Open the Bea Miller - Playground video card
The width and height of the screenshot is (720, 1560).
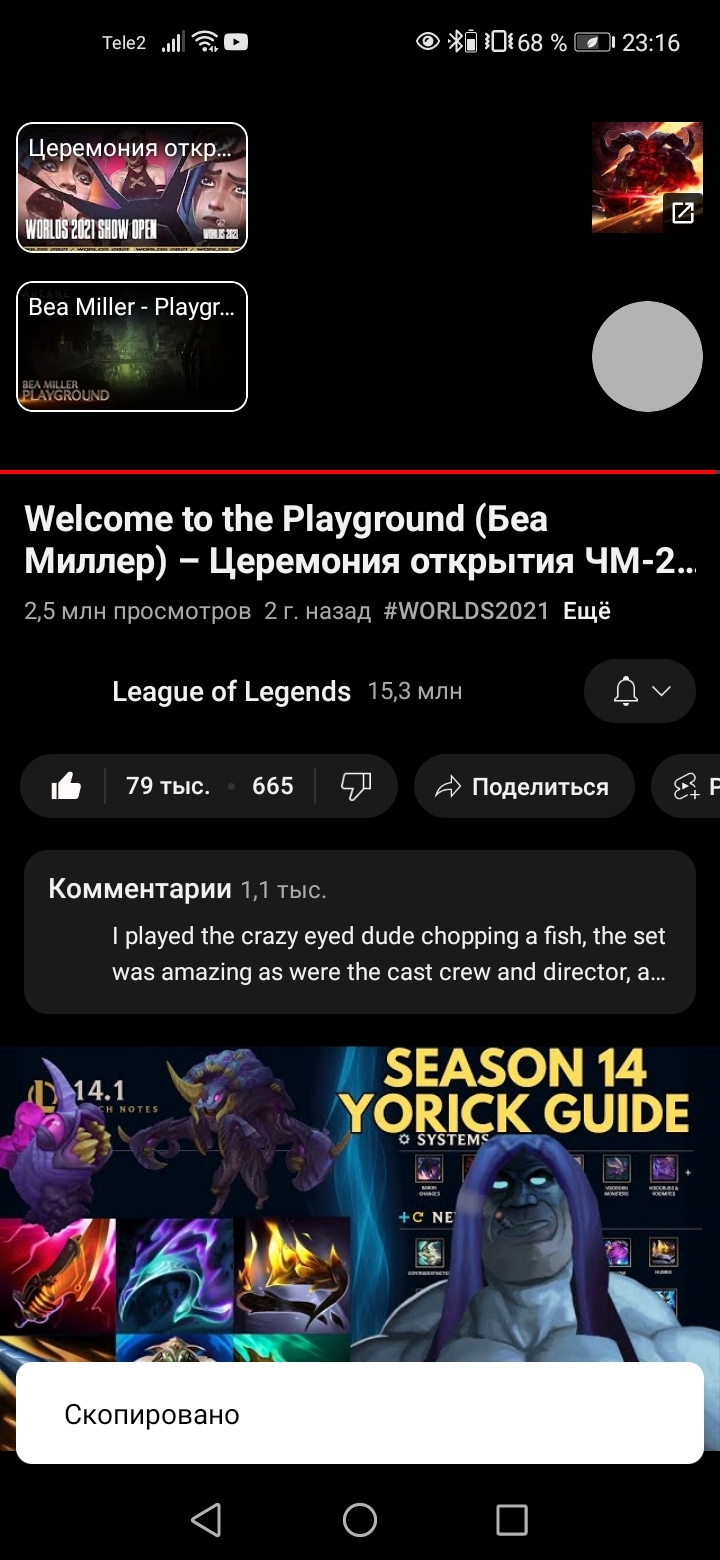point(132,347)
